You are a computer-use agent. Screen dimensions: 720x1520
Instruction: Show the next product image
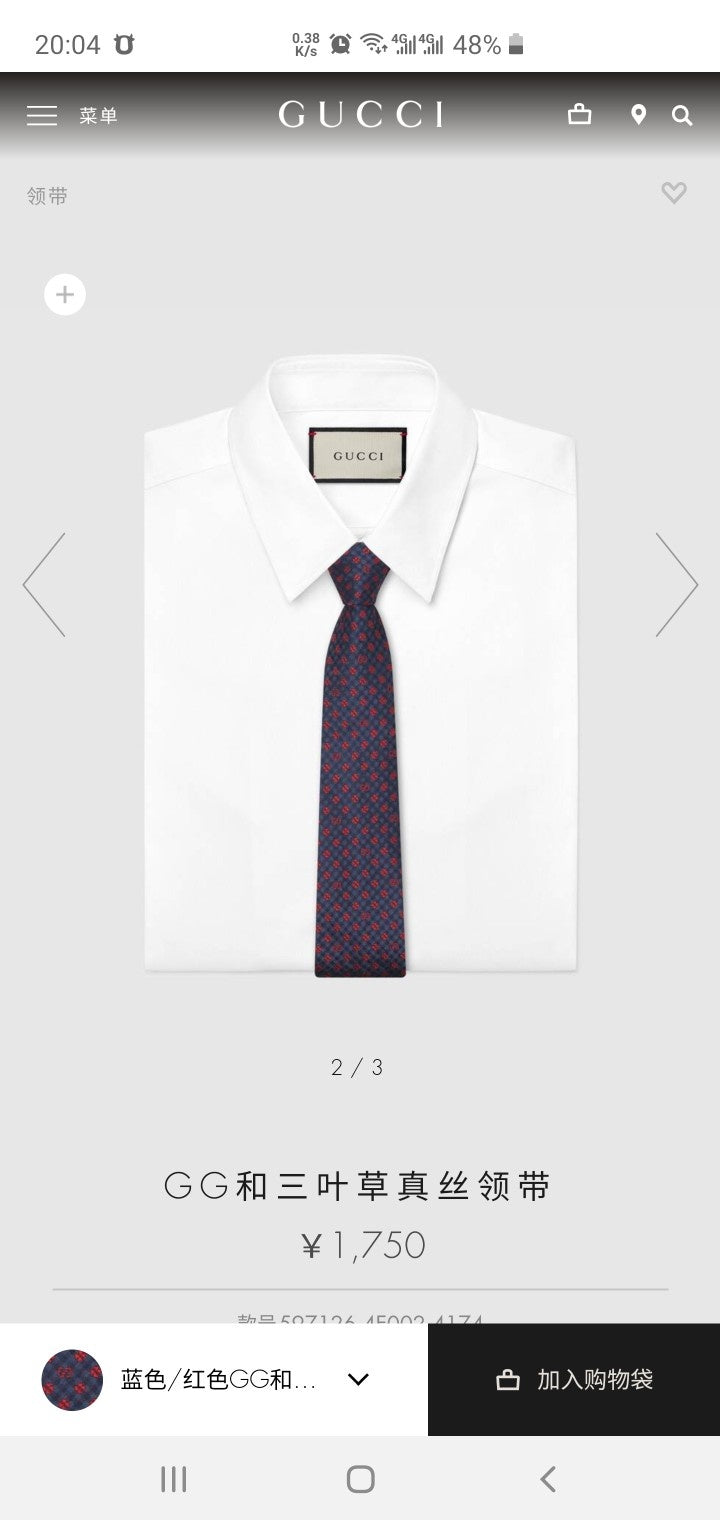click(676, 585)
